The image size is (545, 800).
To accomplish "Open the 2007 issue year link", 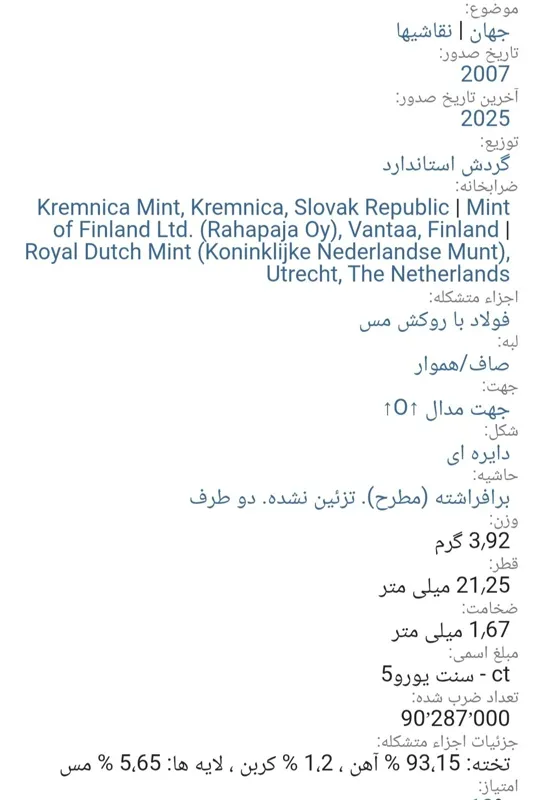I will pyautogui.click(x=485, y=74).
